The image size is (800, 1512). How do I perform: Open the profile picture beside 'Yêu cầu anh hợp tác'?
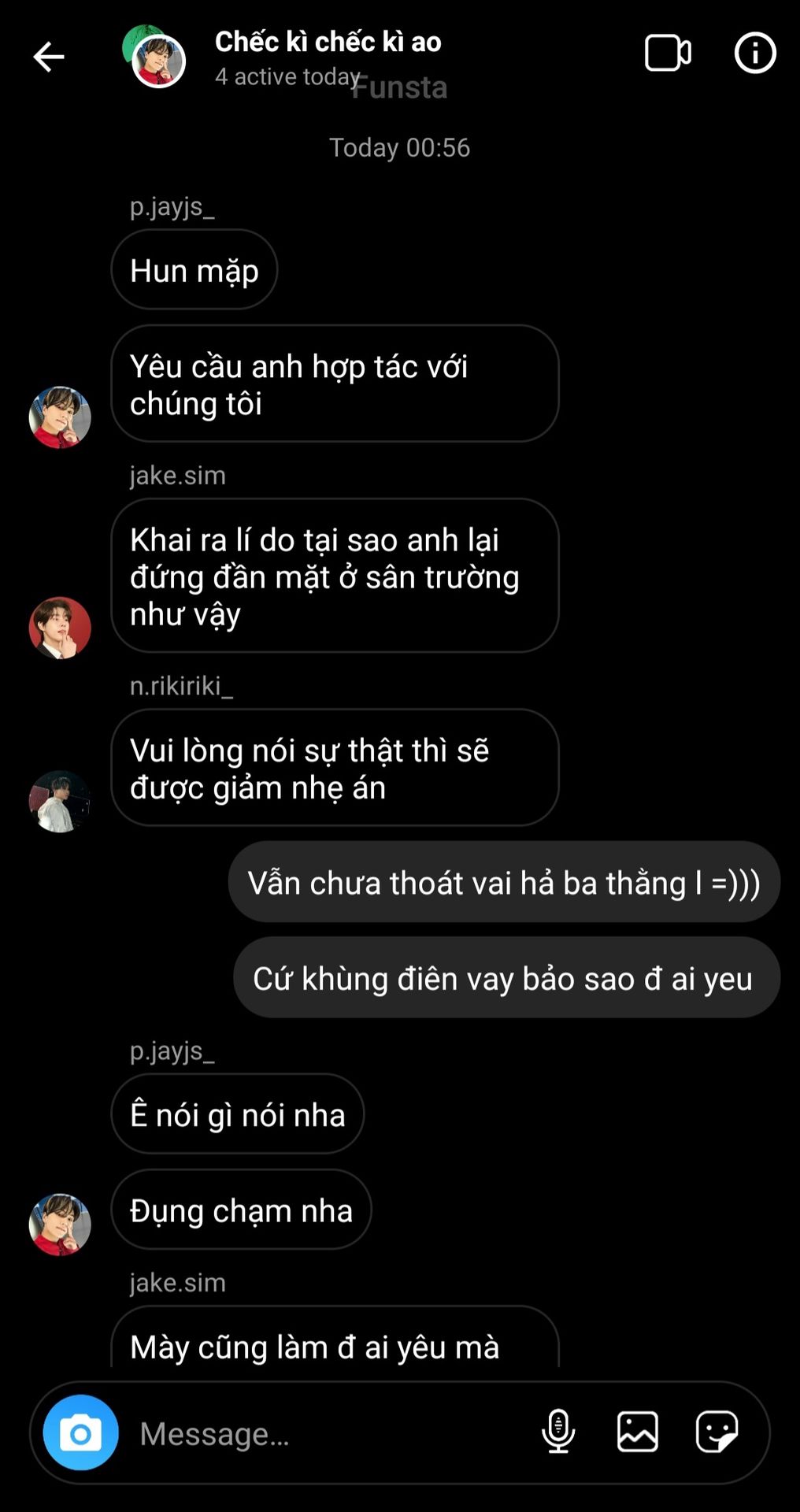click(x=60, y=417)
